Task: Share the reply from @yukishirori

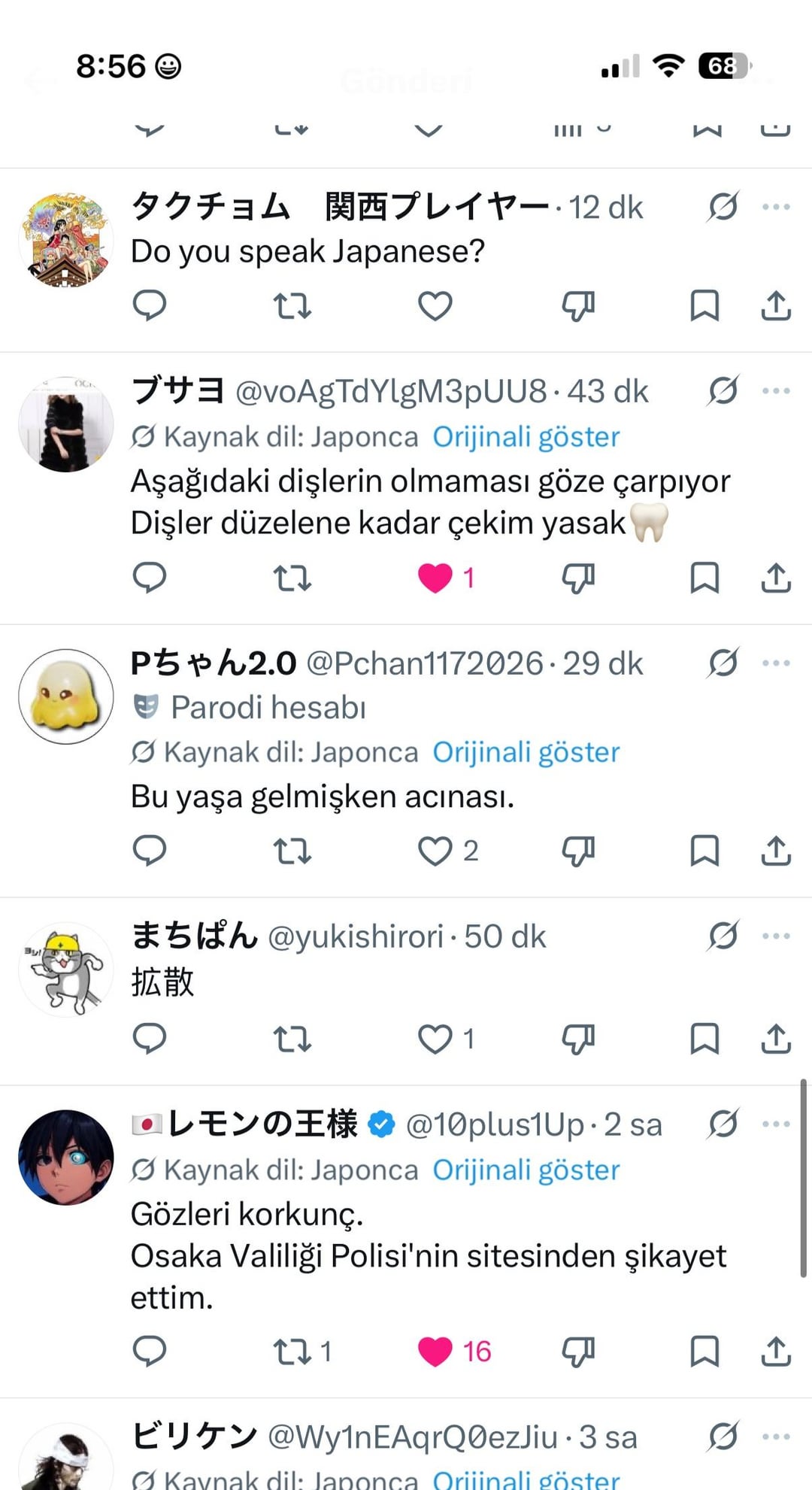Action: (776, 1039)
